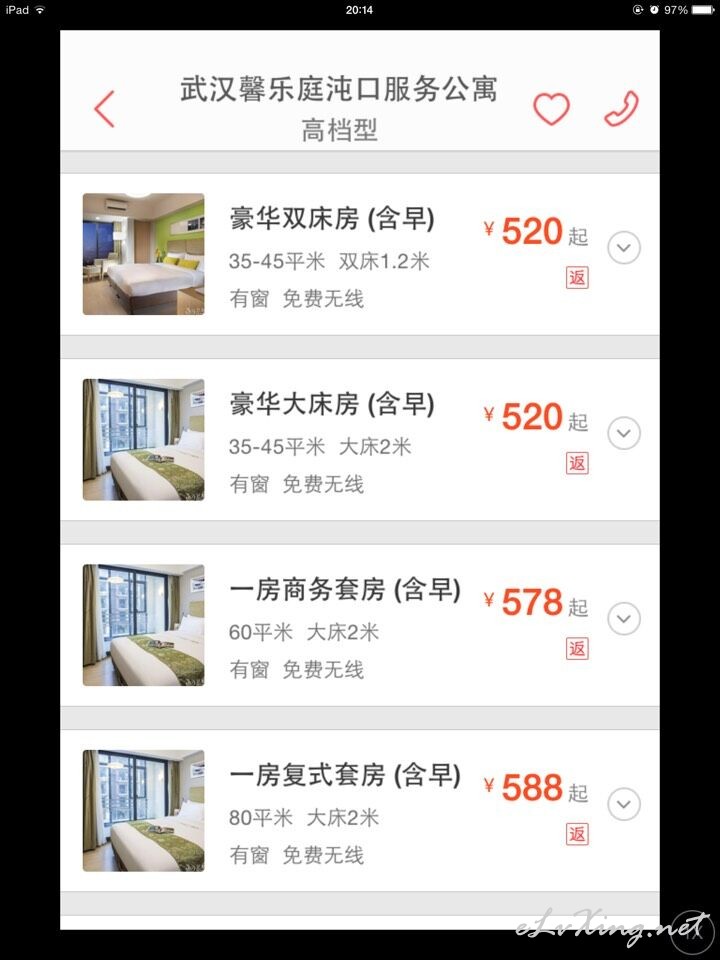720x960 pixels.
Task: View the 豪华双床房 room photo
Action: coord(143,254)
